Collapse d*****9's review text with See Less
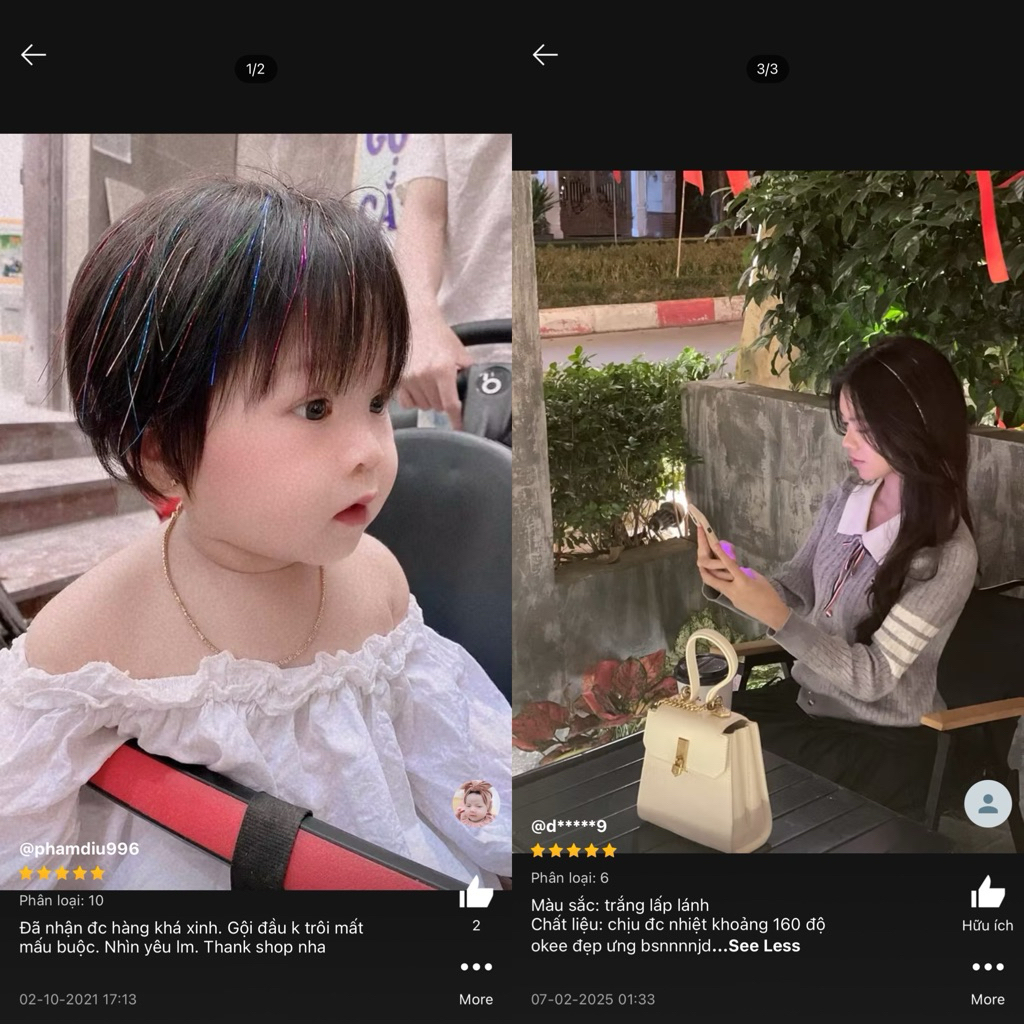 point(763,946)
